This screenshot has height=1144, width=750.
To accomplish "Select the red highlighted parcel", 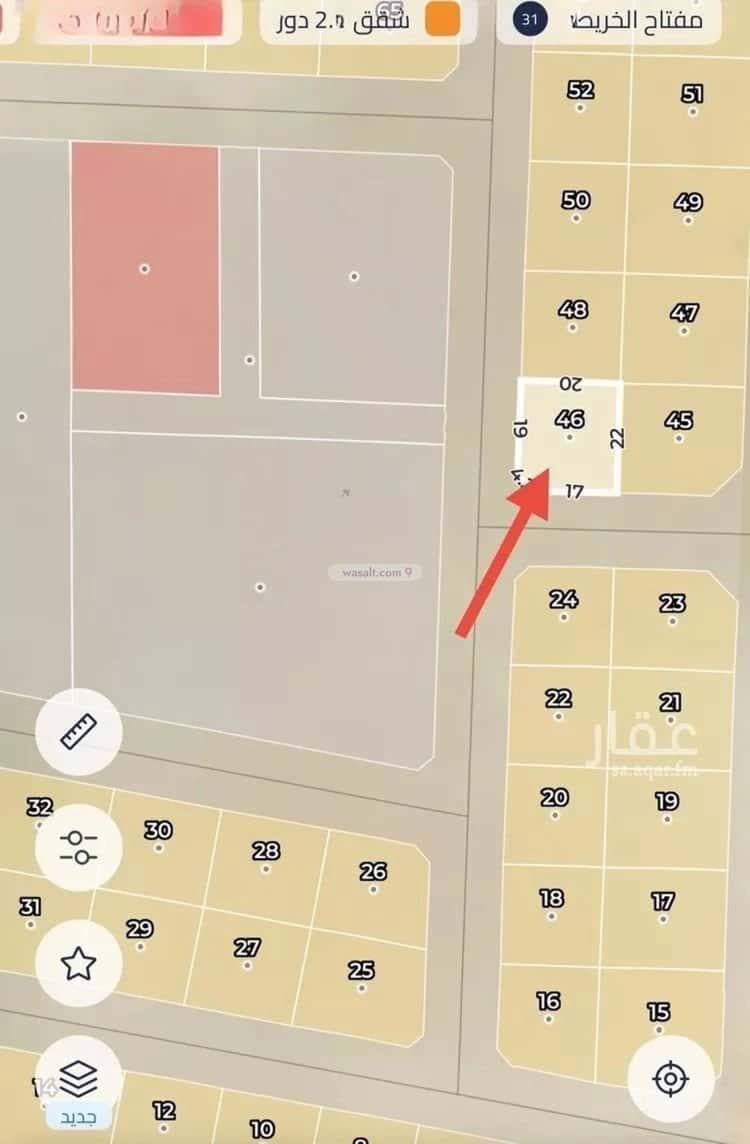I will (x=145, y=268).
